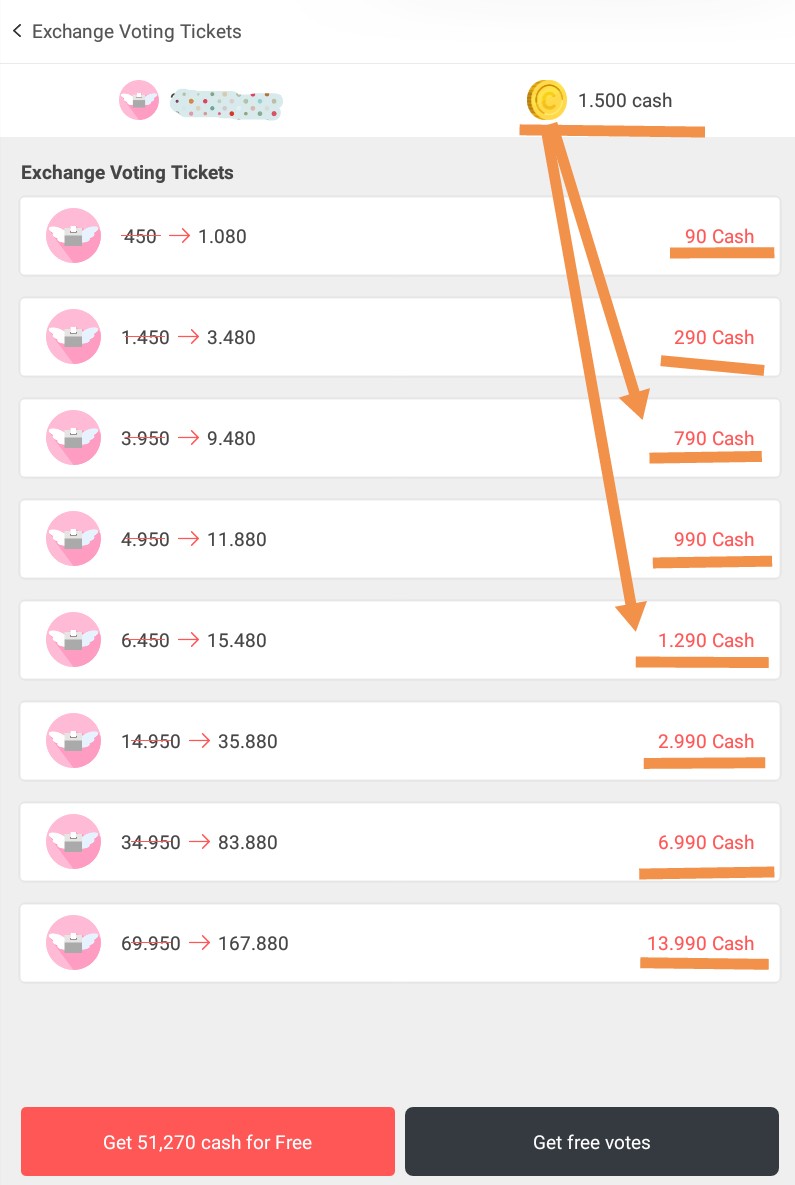Viewport: 795px width, 1185px height.
Task: Open Get free votes
Action: tap(591, 1142)
